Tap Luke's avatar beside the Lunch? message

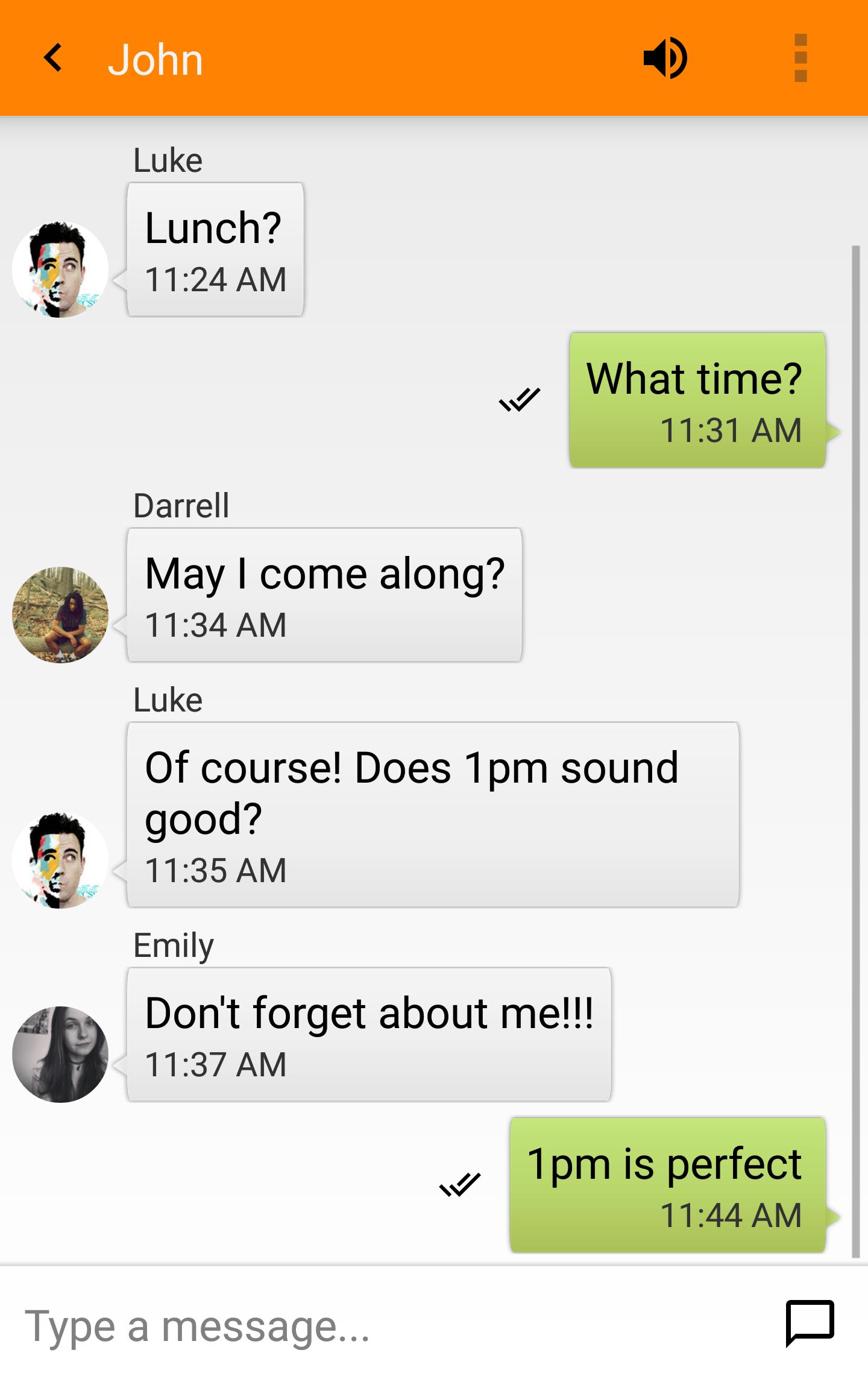tap(60, 270)
